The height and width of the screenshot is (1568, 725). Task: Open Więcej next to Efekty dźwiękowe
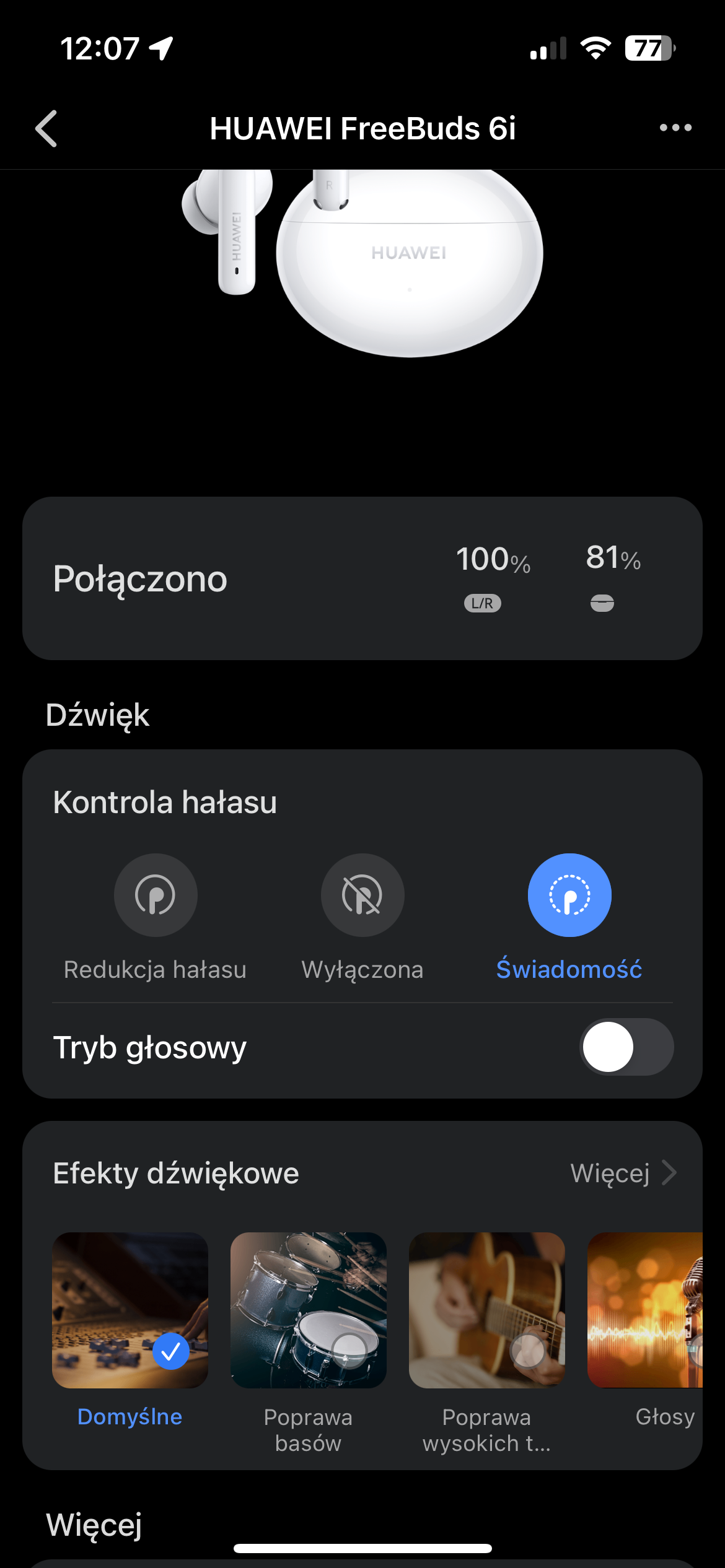point(623,1174)
